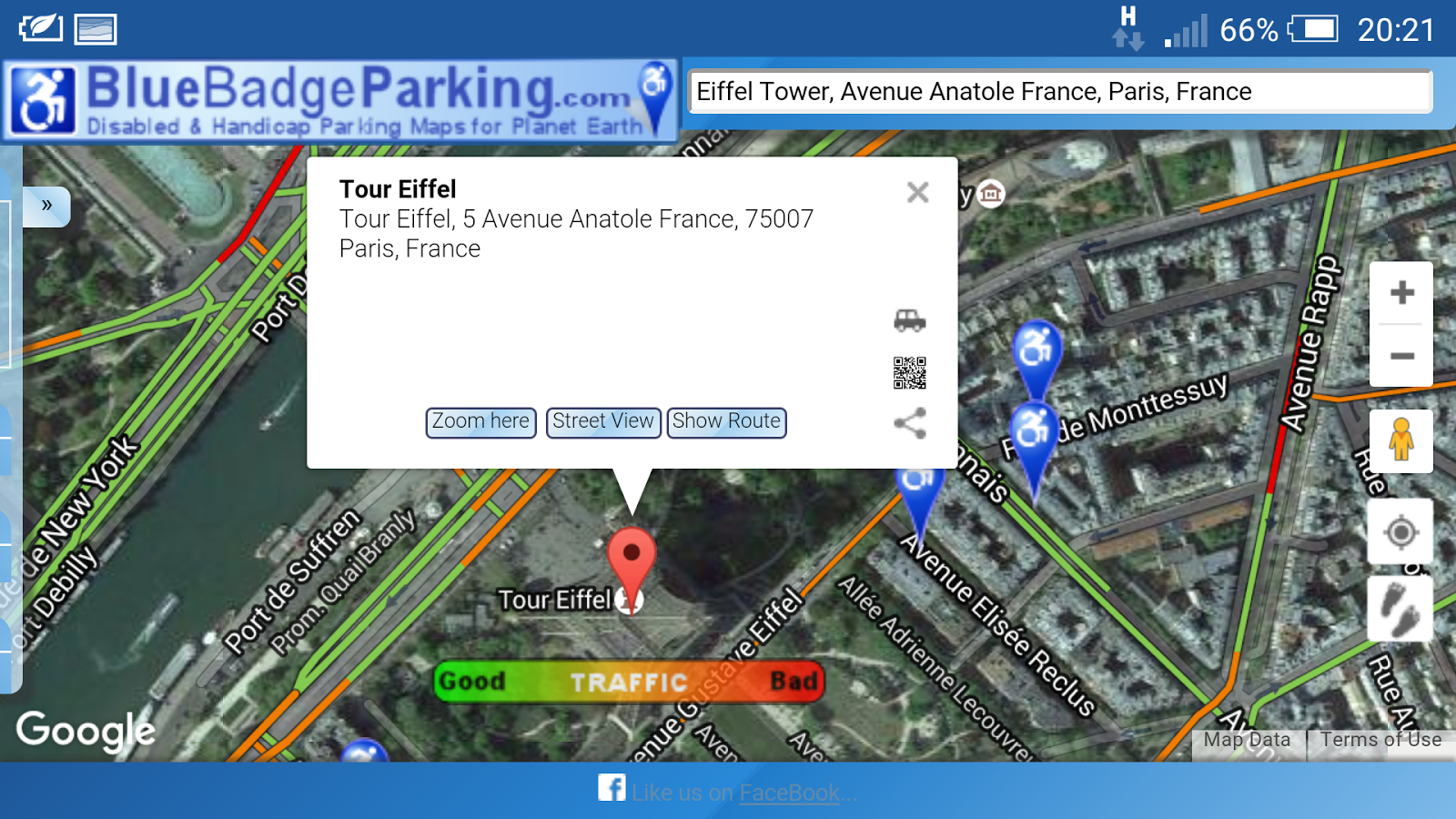
Task: Tap the car directions icon
Action: coord(909,320)
